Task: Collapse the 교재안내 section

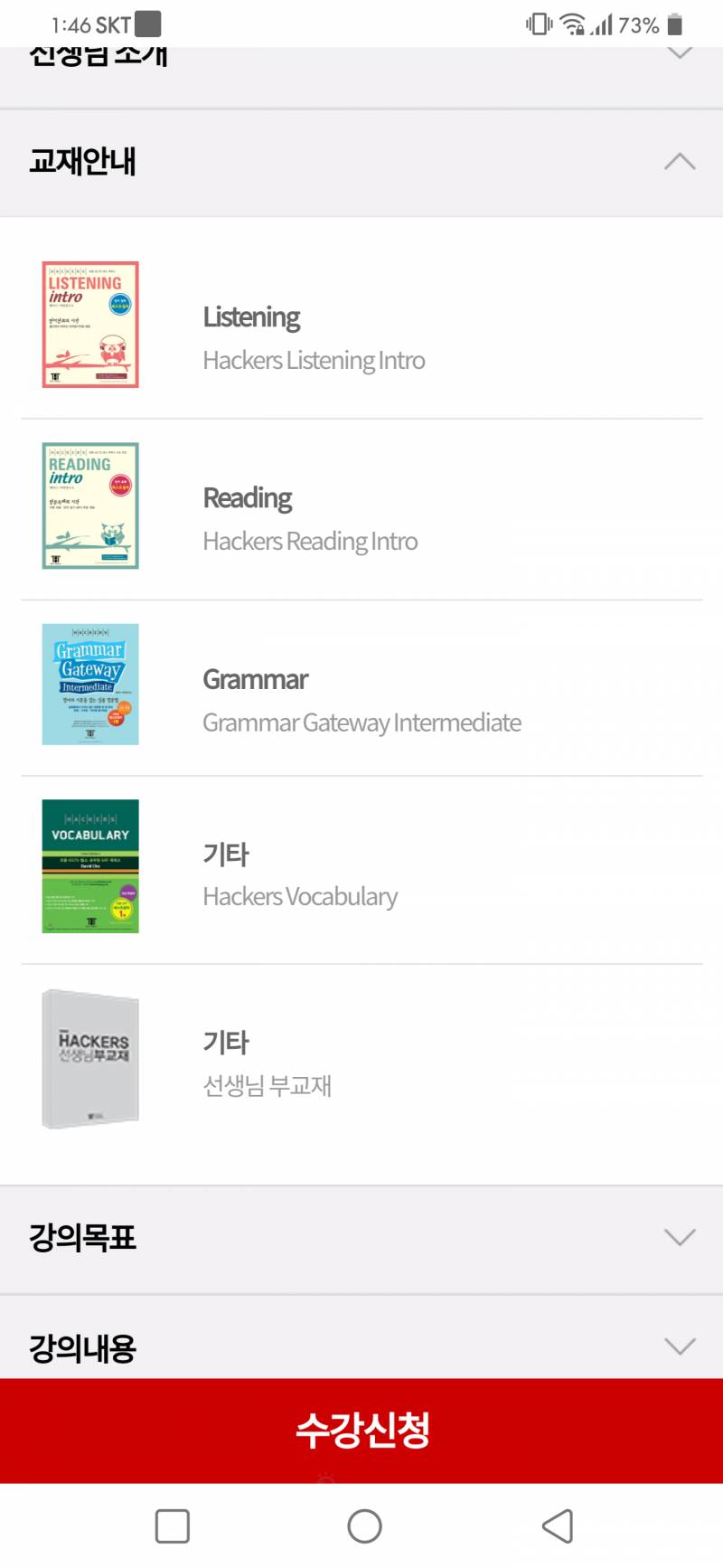Action: (x=679, y=162)
